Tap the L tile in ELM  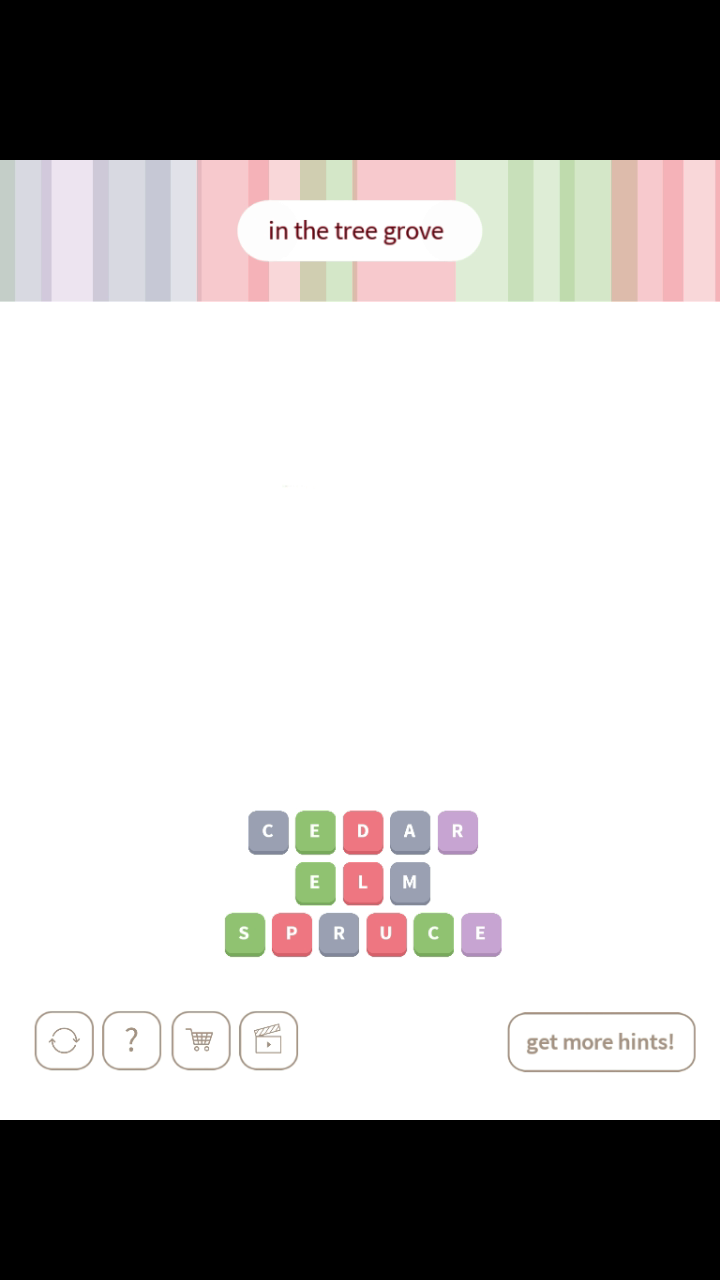[x=362, y=883]
